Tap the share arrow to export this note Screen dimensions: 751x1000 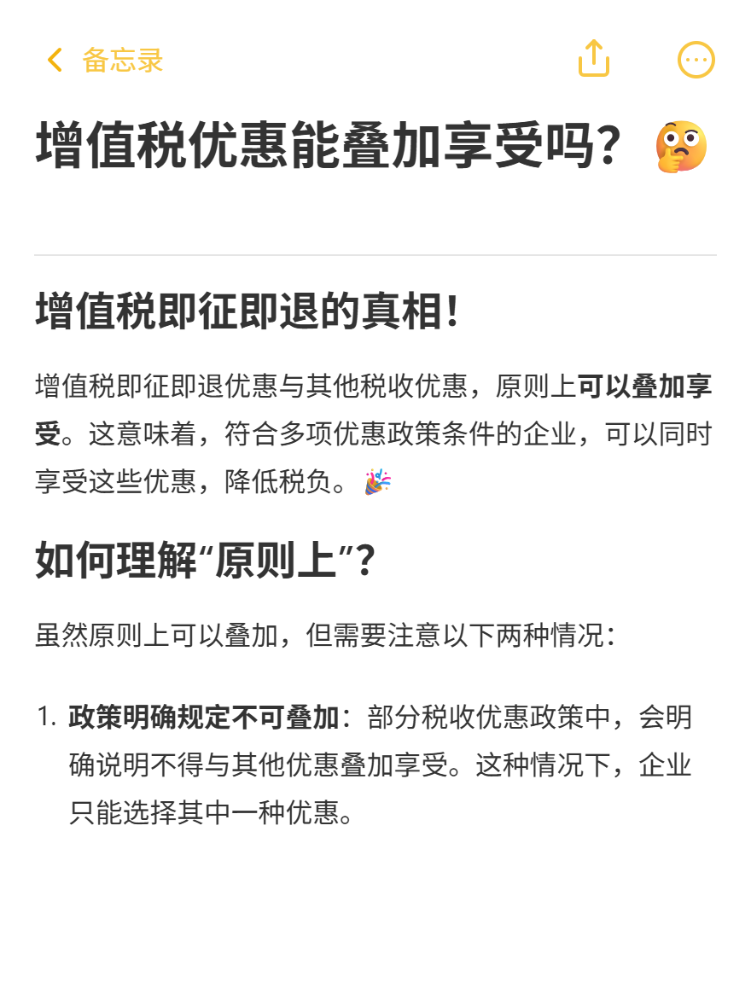(595, 58)
